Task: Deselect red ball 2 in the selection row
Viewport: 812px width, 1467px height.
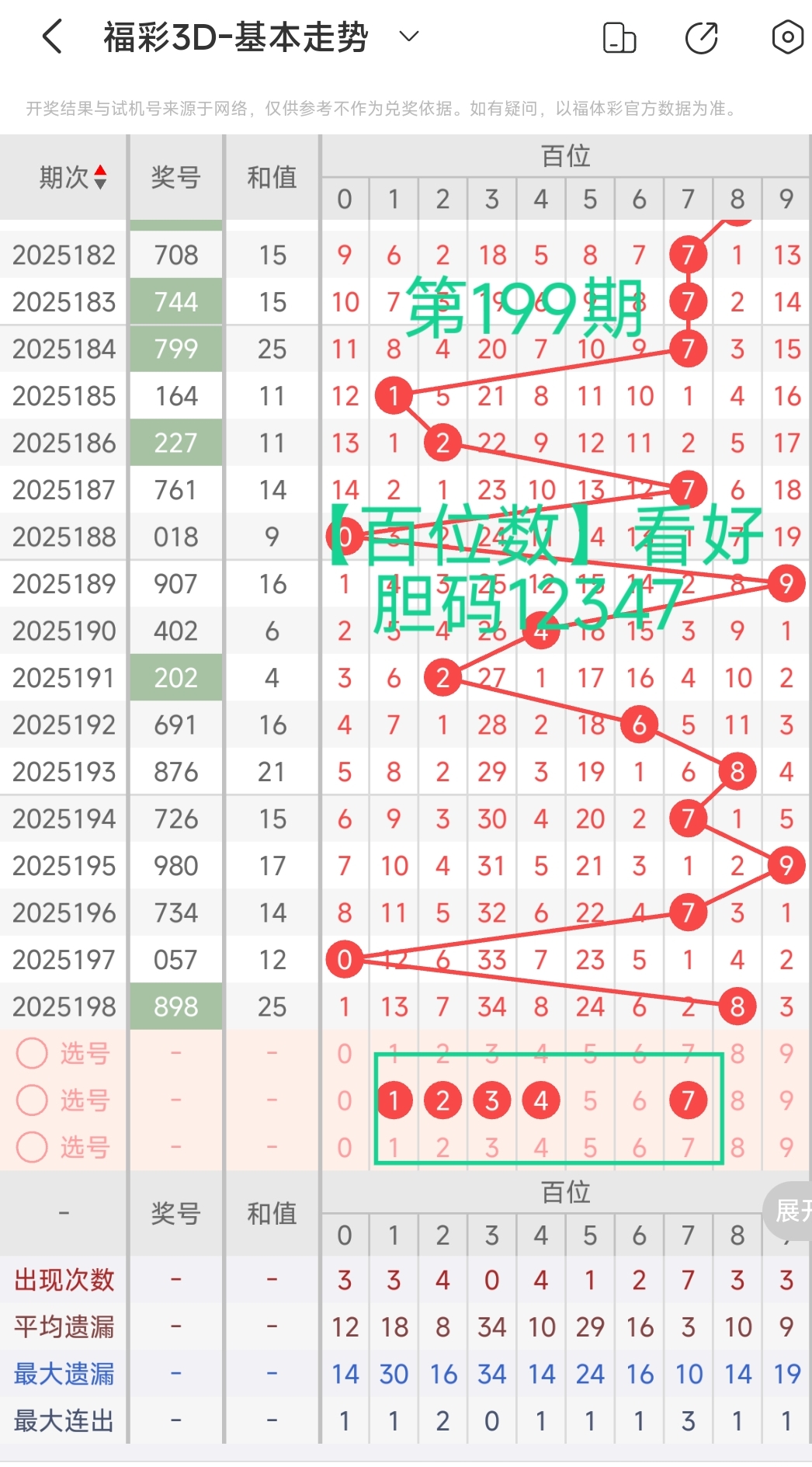Action: pyautogui.click(x=442, y=1100)
